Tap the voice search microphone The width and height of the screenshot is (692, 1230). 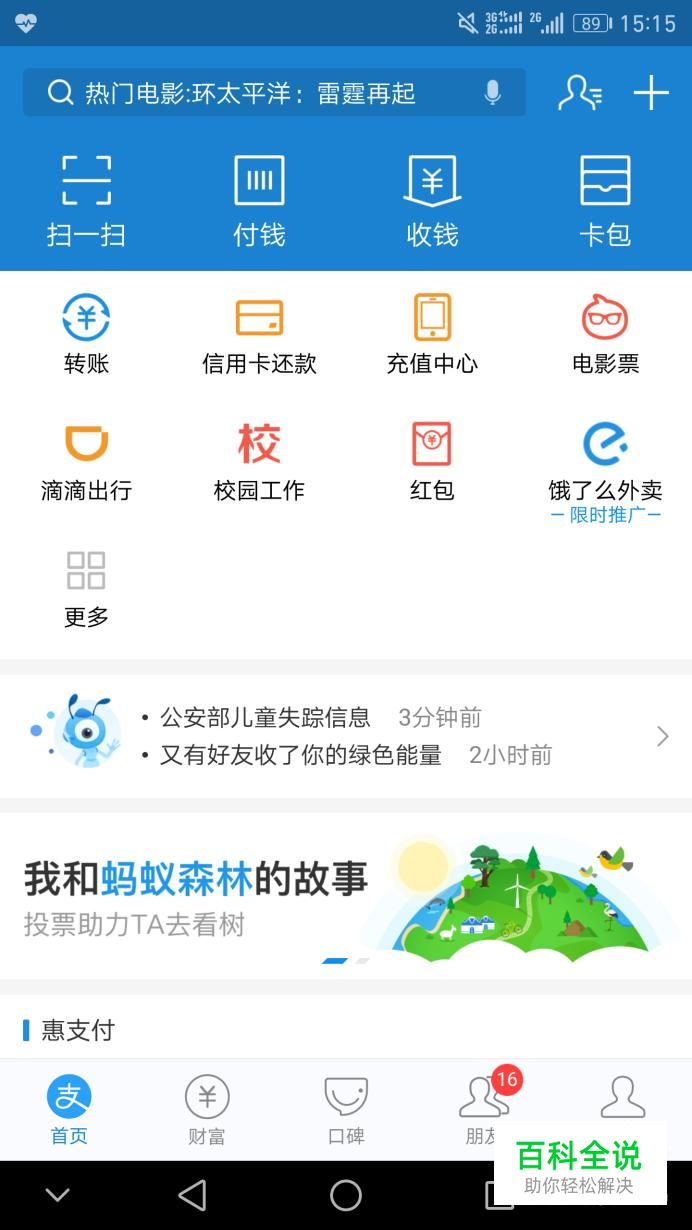pyautogui.click(x=492, y=93)
